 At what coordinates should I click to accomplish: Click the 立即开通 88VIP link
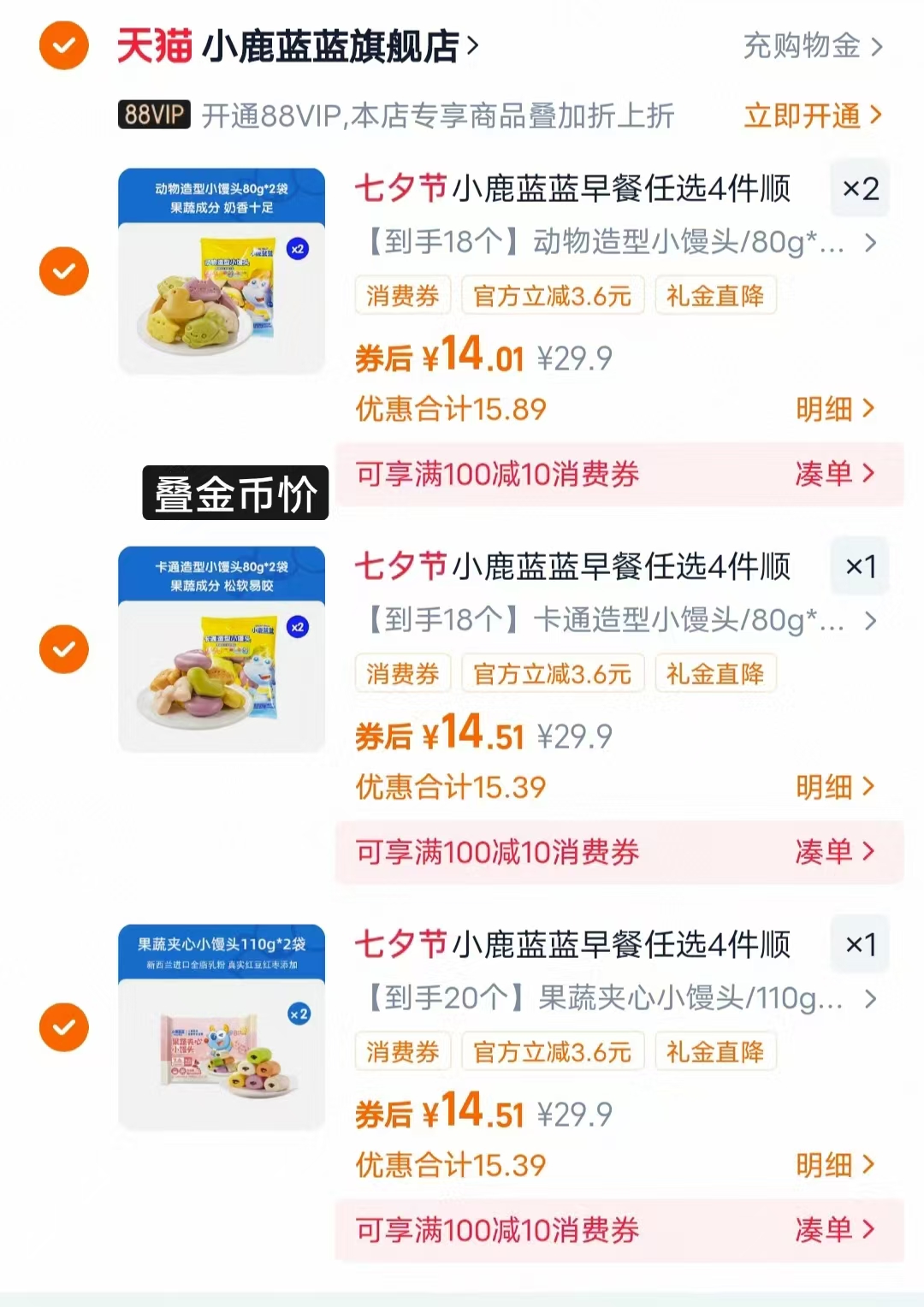coord(804,117)
